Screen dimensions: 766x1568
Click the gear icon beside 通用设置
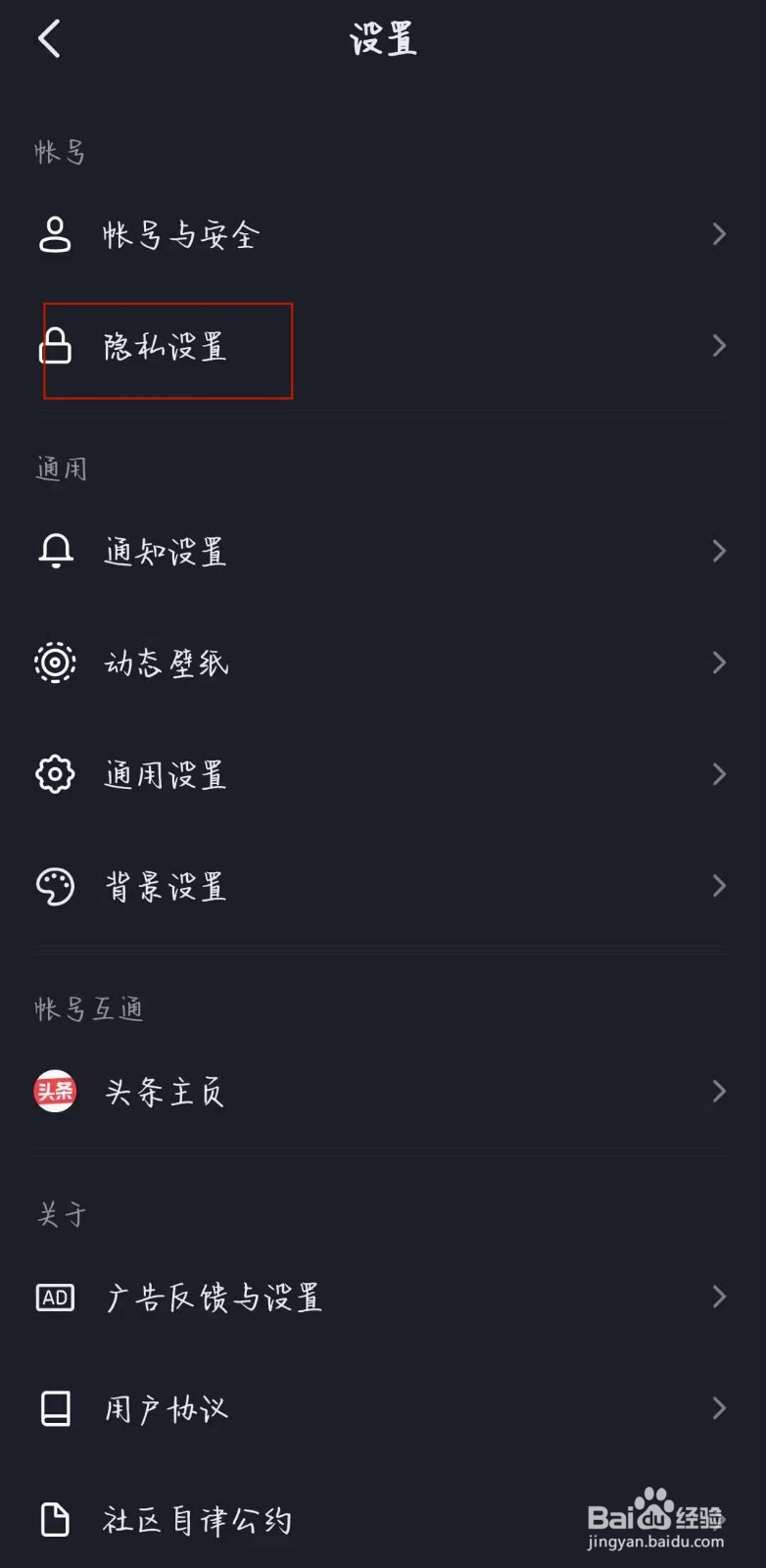(x=55, y=774)
